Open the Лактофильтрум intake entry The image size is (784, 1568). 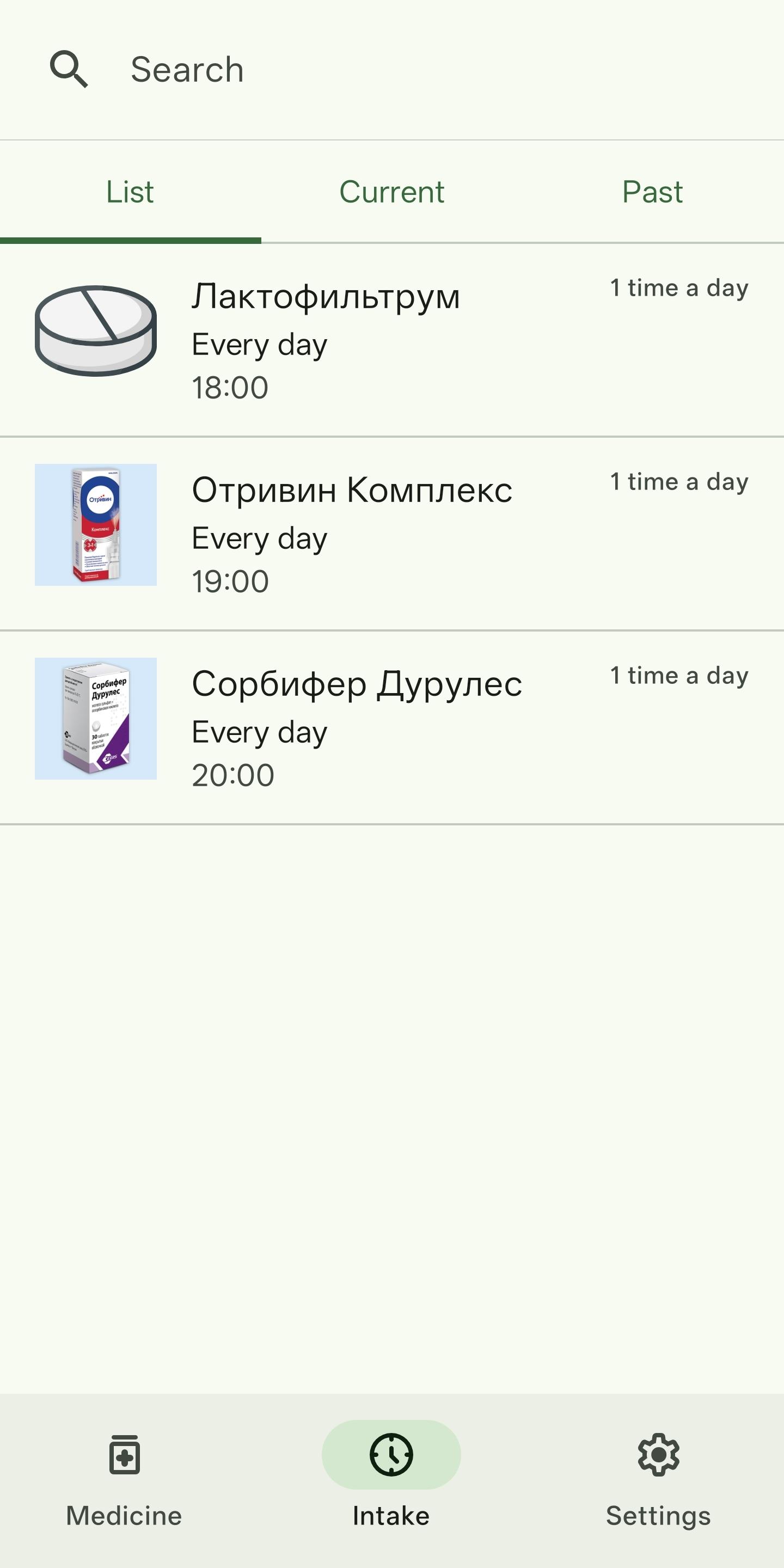tap(392, 340)
